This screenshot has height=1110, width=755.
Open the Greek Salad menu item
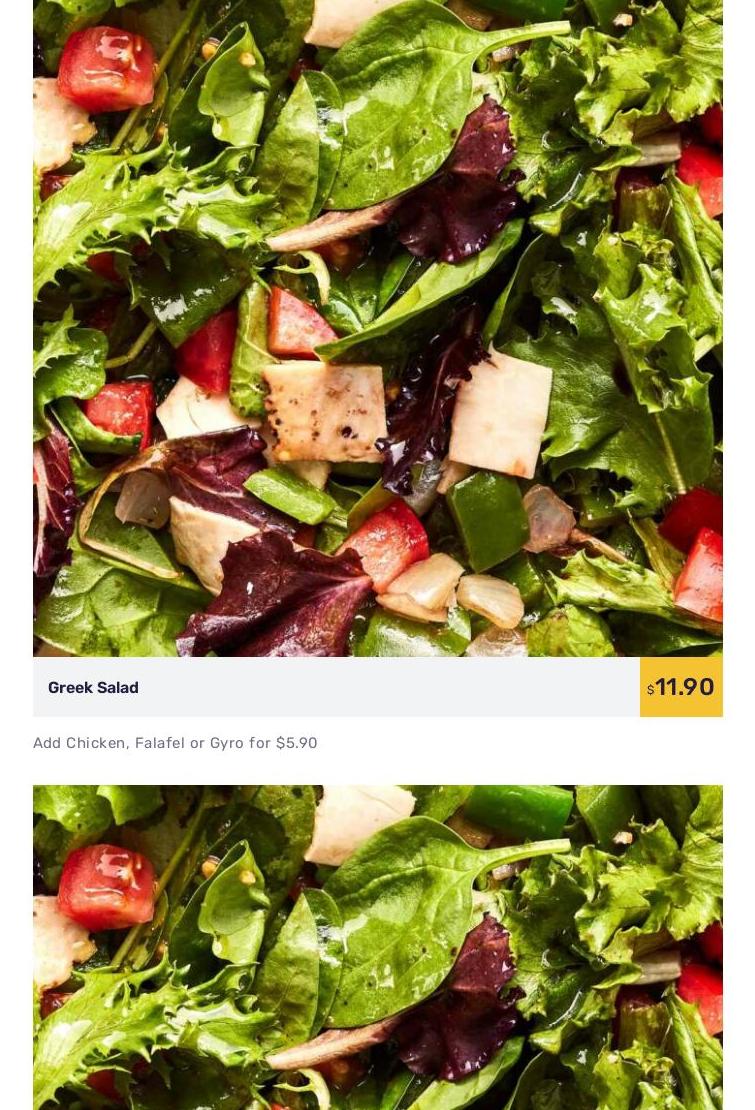coord(94,688)
